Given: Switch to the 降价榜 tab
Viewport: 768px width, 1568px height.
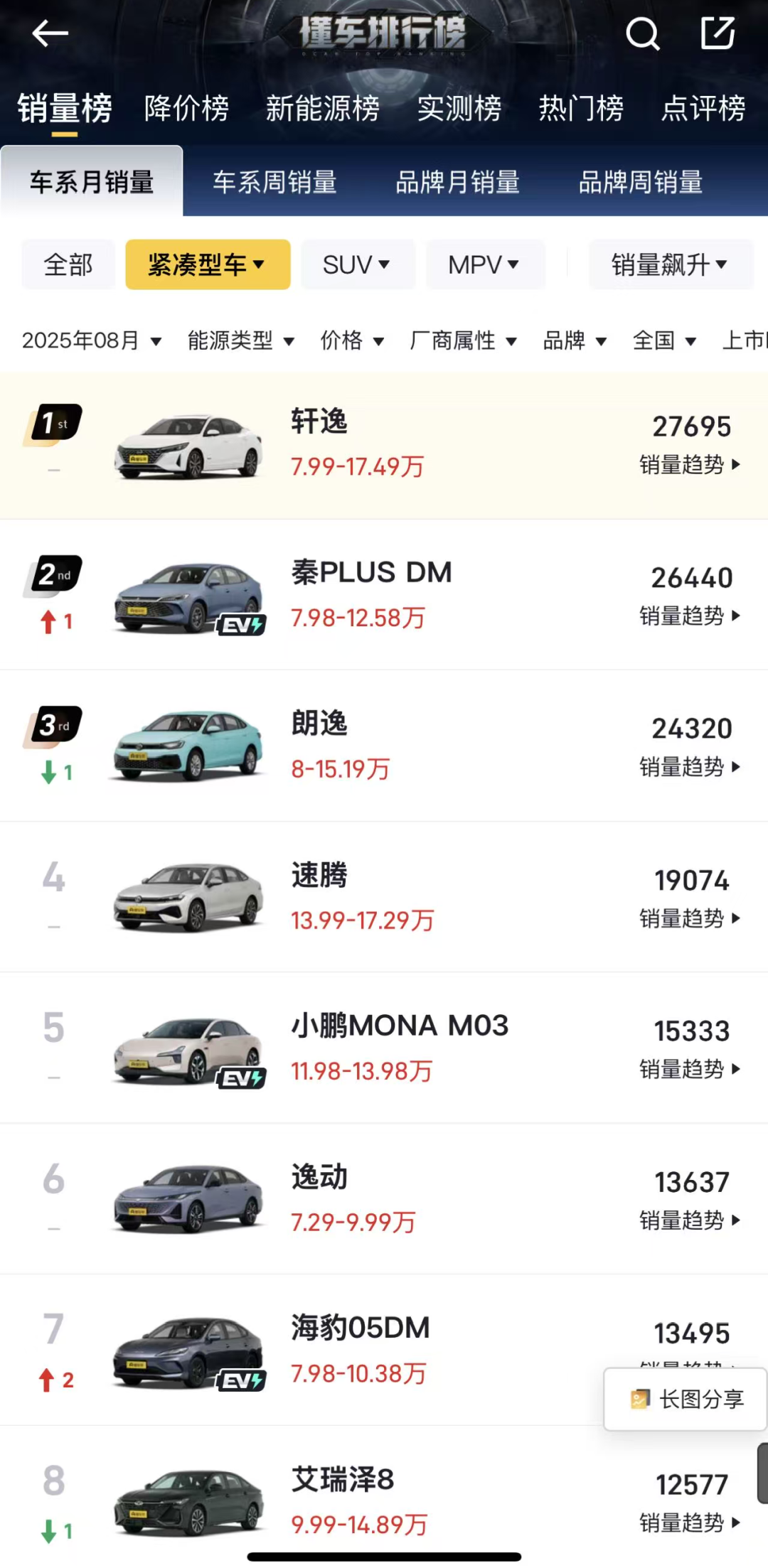Looking at the screenshot, I should (x=186, y=109).
